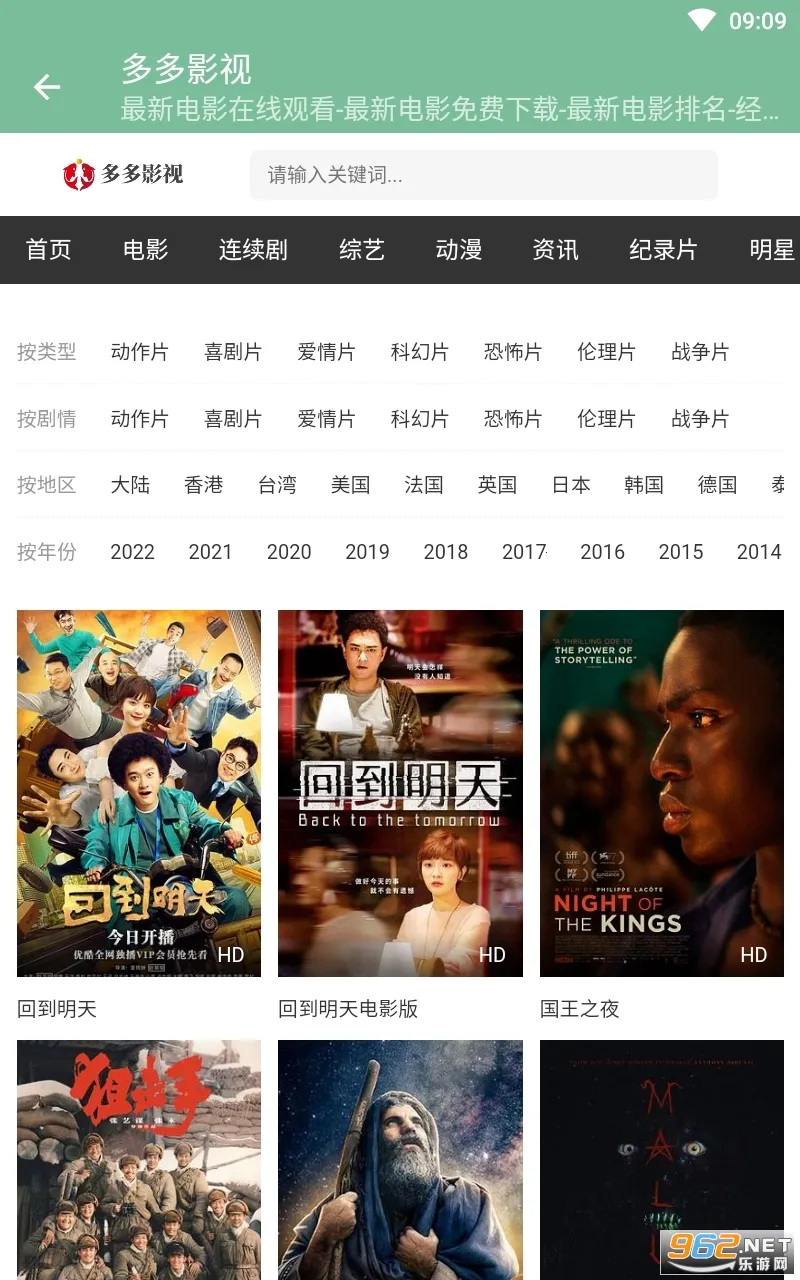Filter by region 香港
The height and width of the screenshot is (1280, 800).
[x=204, y=485]
